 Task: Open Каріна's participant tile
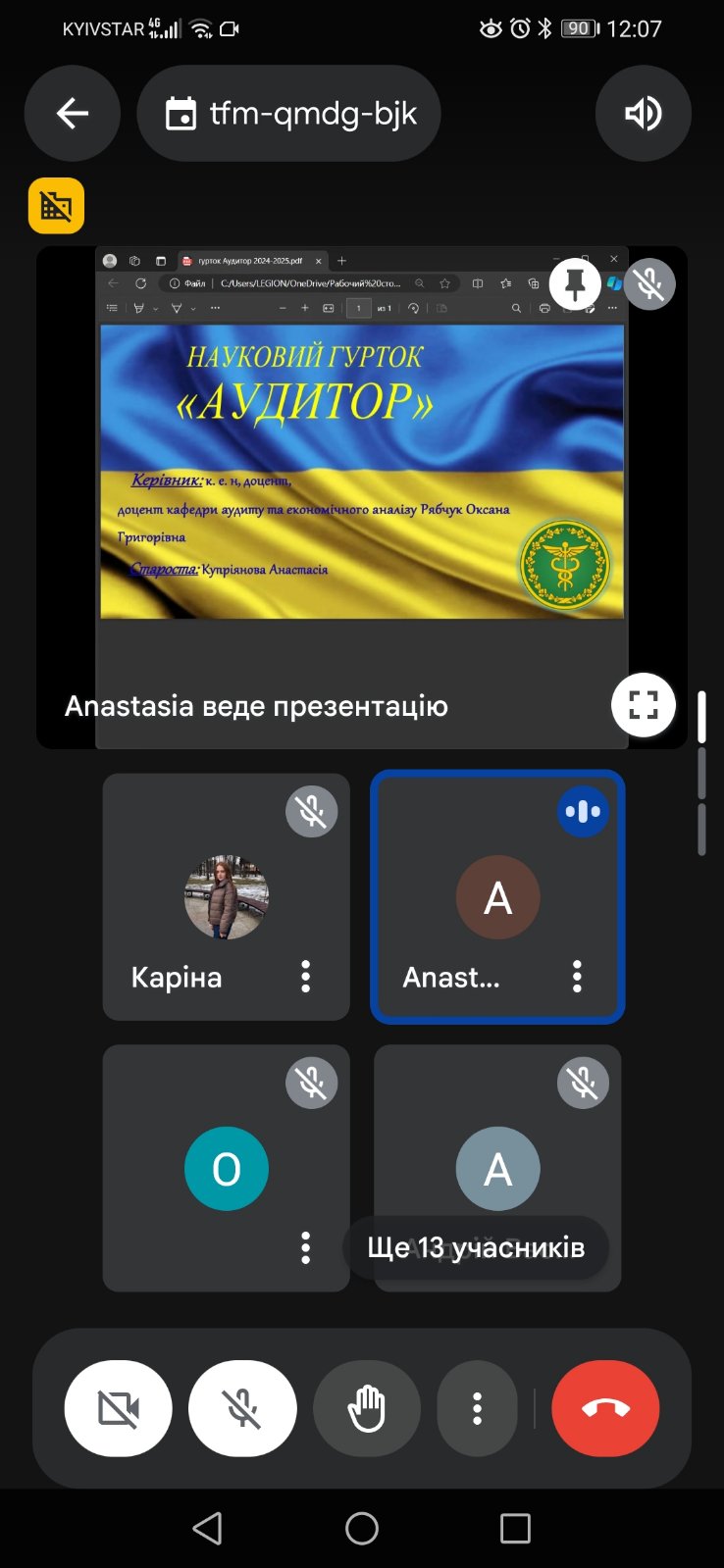point(226,896)
